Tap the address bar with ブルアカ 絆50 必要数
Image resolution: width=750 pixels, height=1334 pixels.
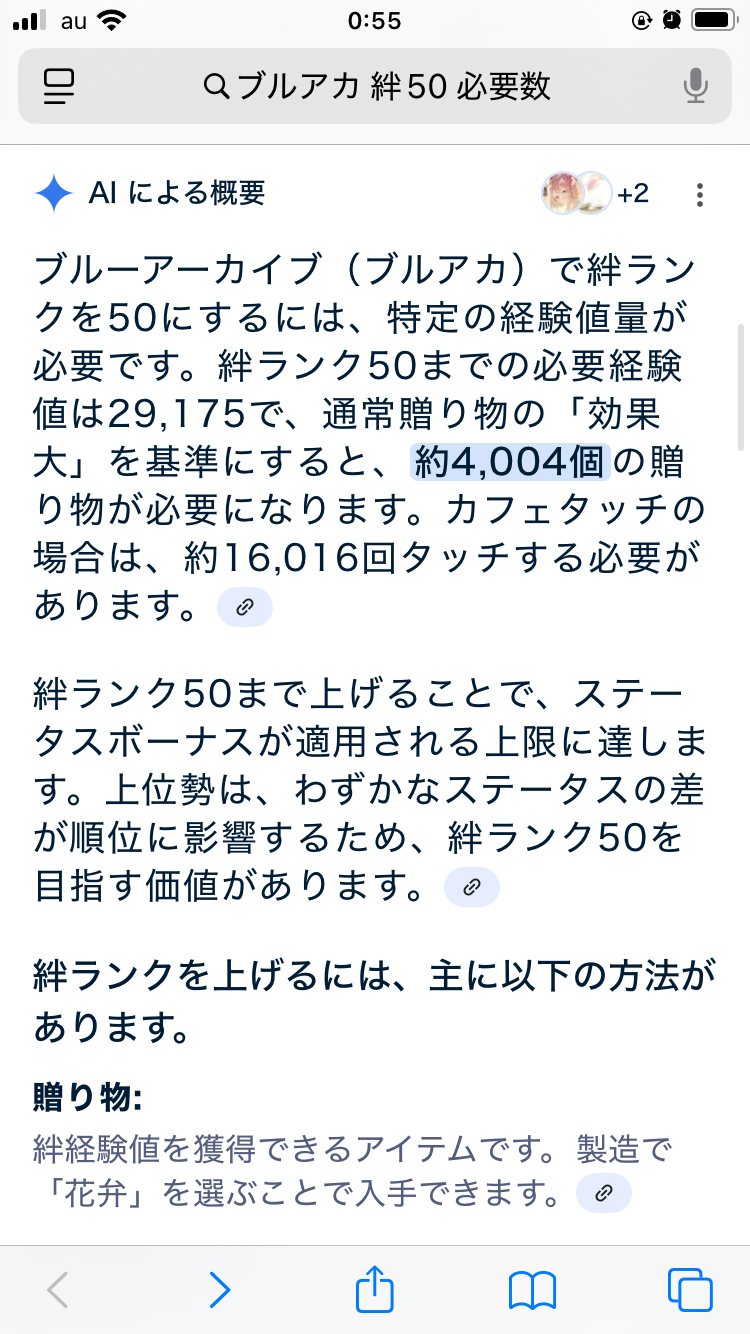pyautogui.click(x=375, y=87)
